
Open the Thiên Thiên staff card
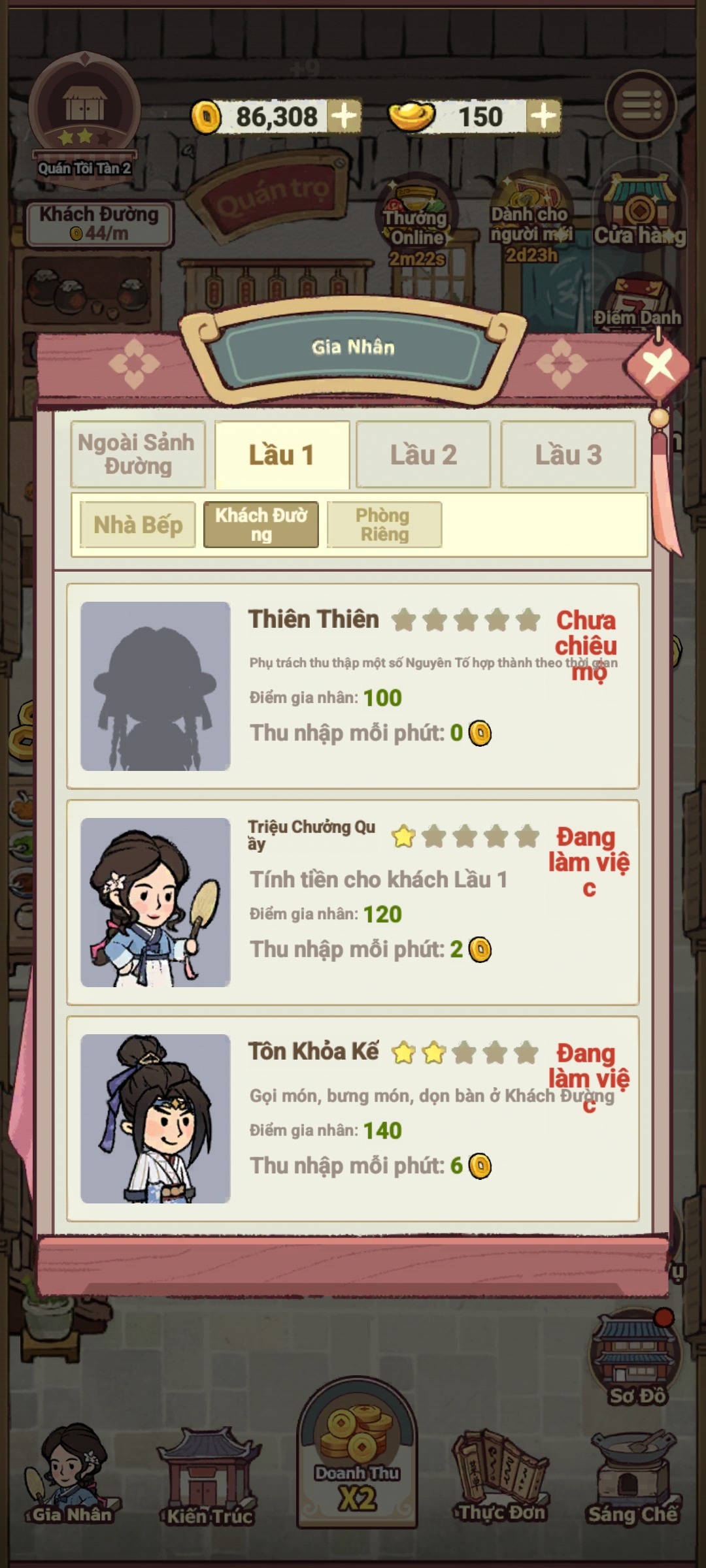(353, 686)
